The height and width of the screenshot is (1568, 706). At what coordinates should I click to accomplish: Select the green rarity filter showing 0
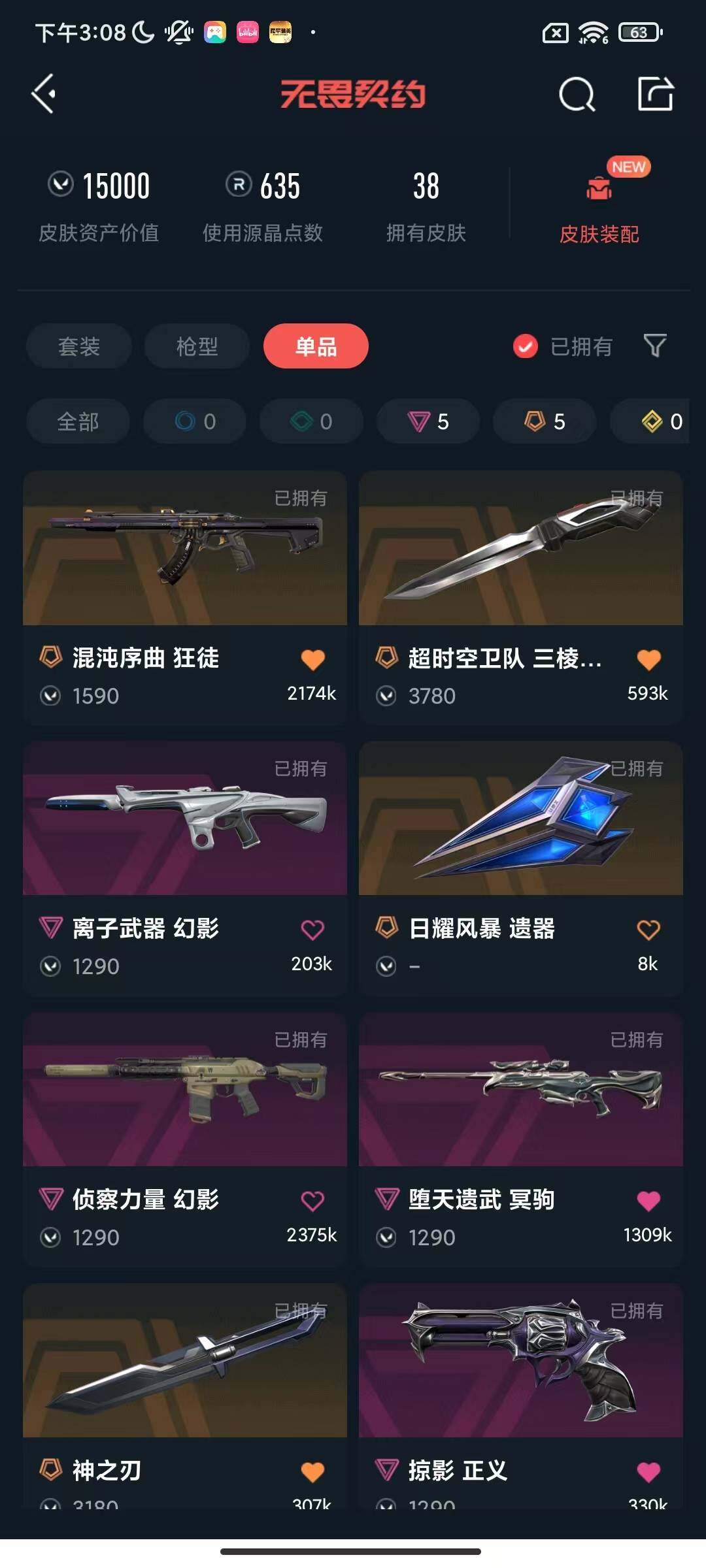point(311,421)
